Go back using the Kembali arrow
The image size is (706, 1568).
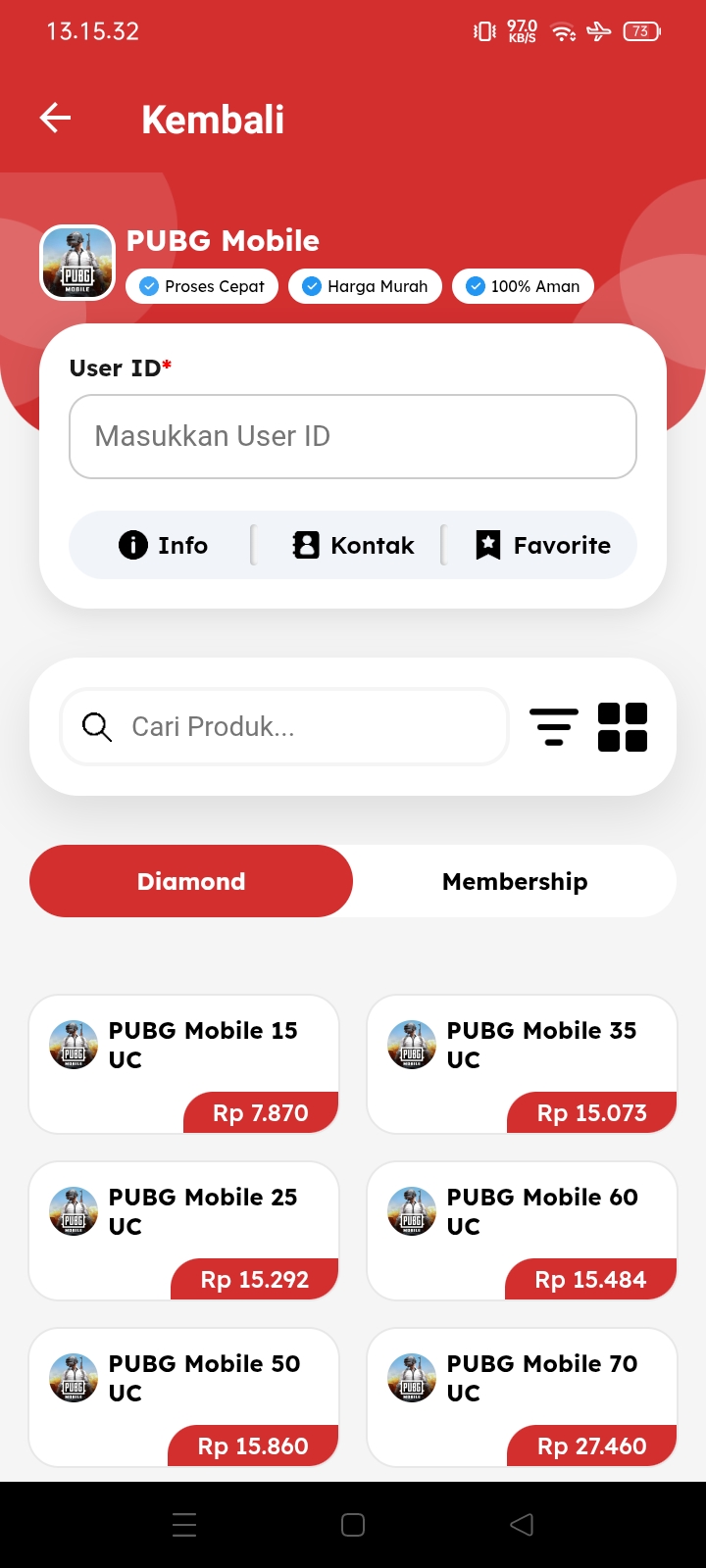tap(56, 119)
